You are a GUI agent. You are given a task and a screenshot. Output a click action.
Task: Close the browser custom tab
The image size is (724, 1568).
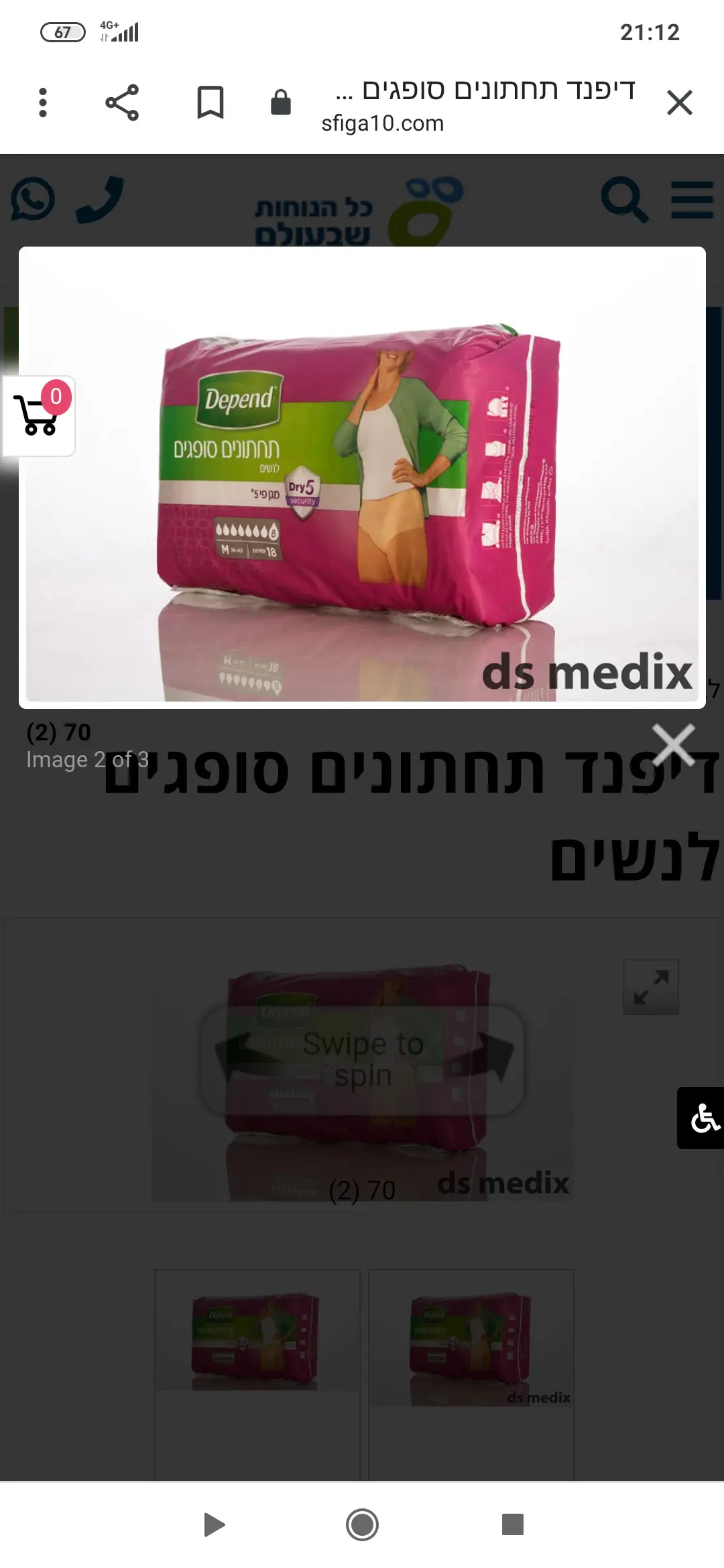pyautogui.click(x=679, y=103)
